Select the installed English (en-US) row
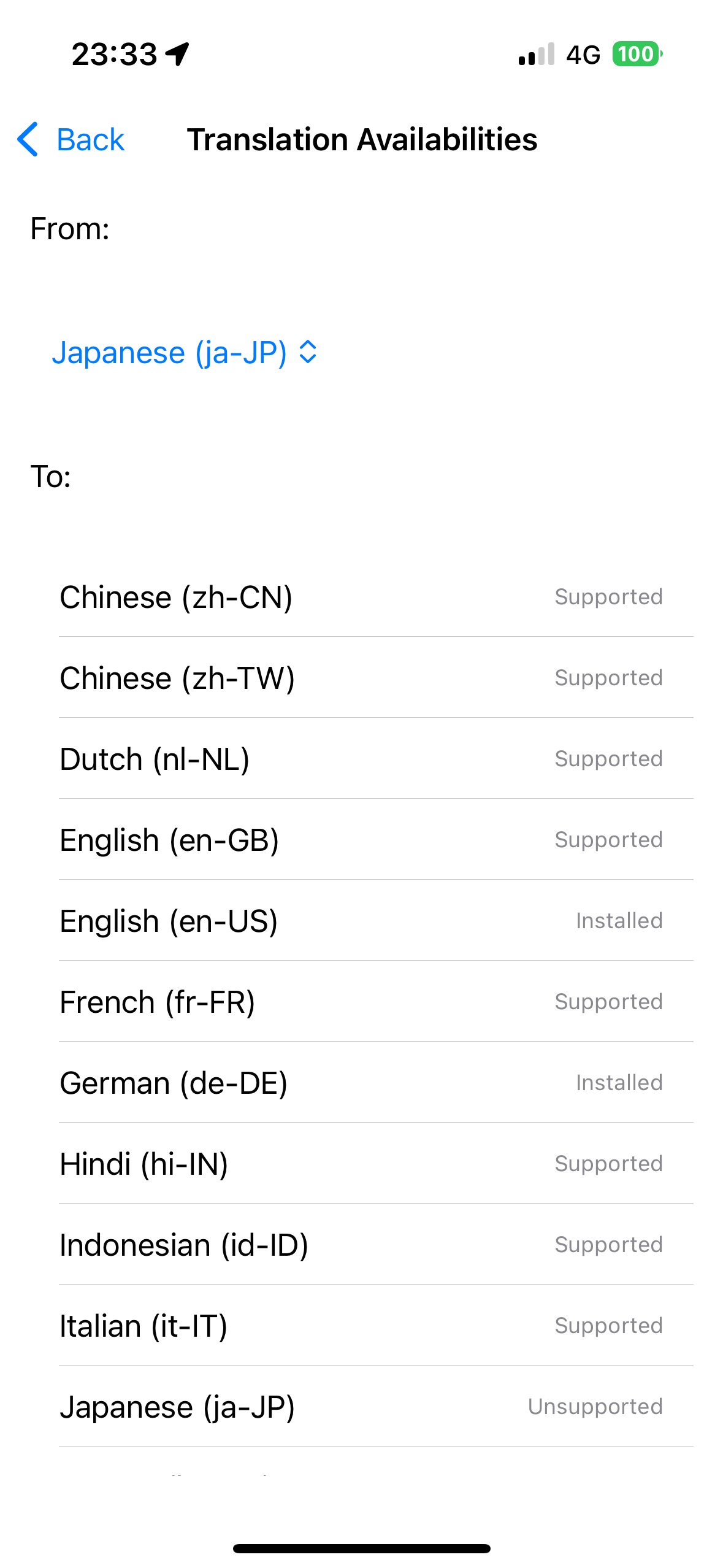This screenshot has height=1568, width=723. click(x=361, y=921)
